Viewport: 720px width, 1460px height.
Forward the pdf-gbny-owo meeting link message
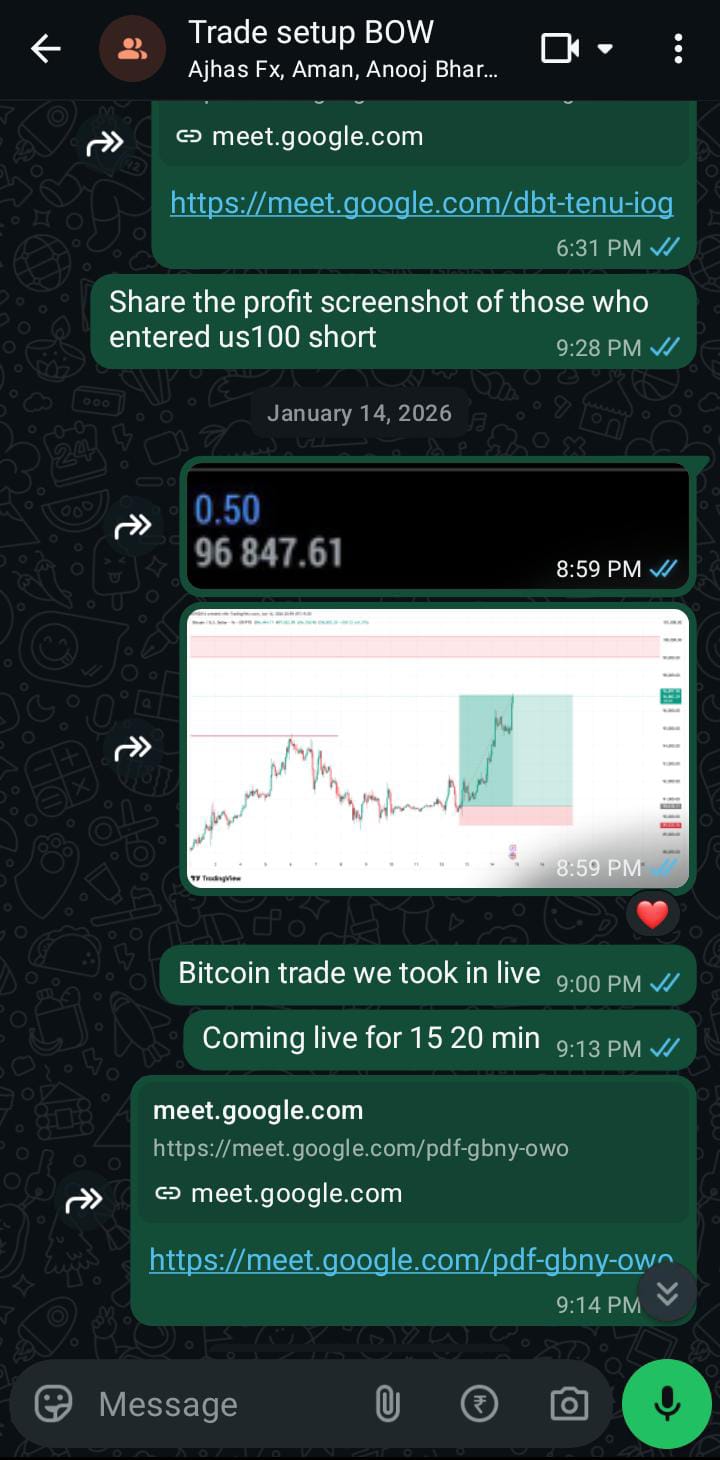84,1200
